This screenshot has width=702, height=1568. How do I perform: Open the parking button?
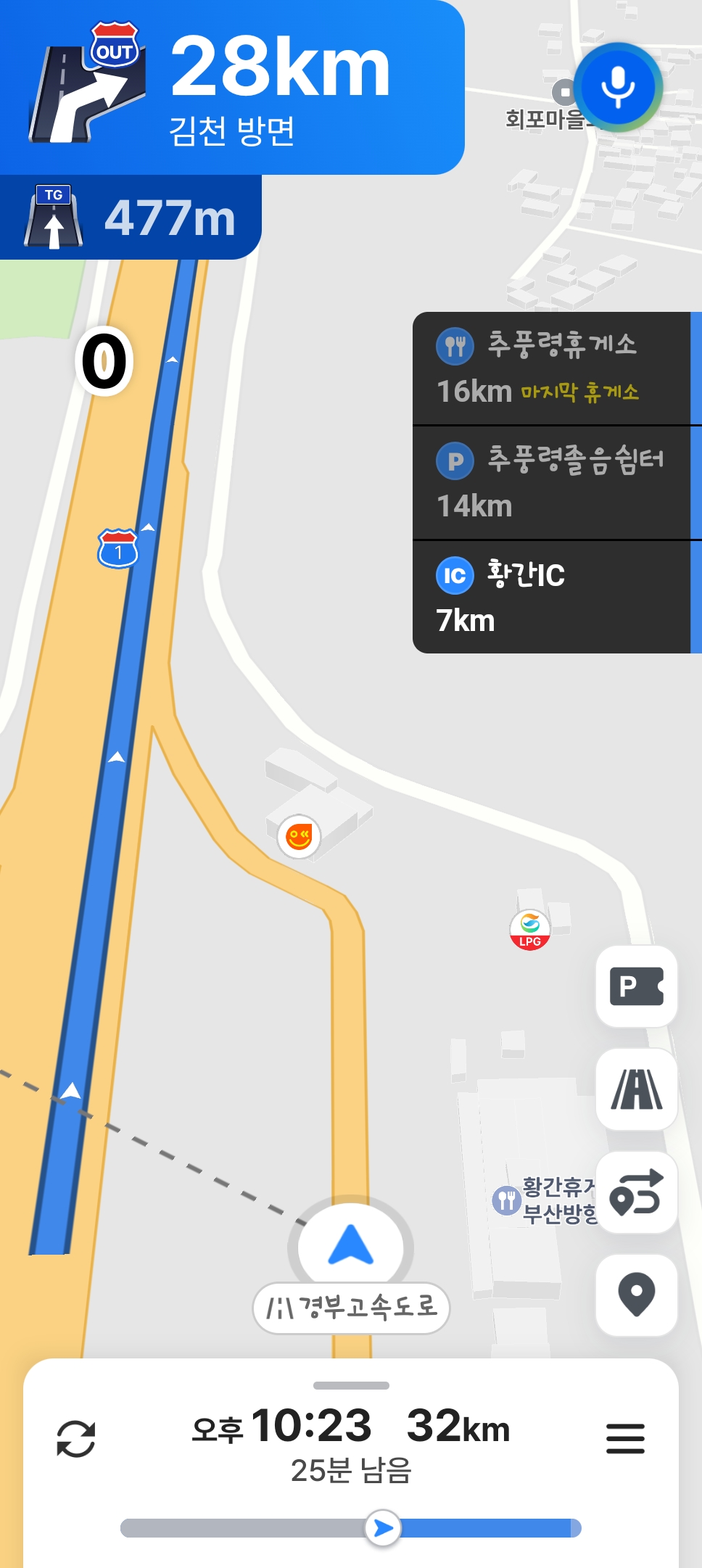[x=636, y=986]
